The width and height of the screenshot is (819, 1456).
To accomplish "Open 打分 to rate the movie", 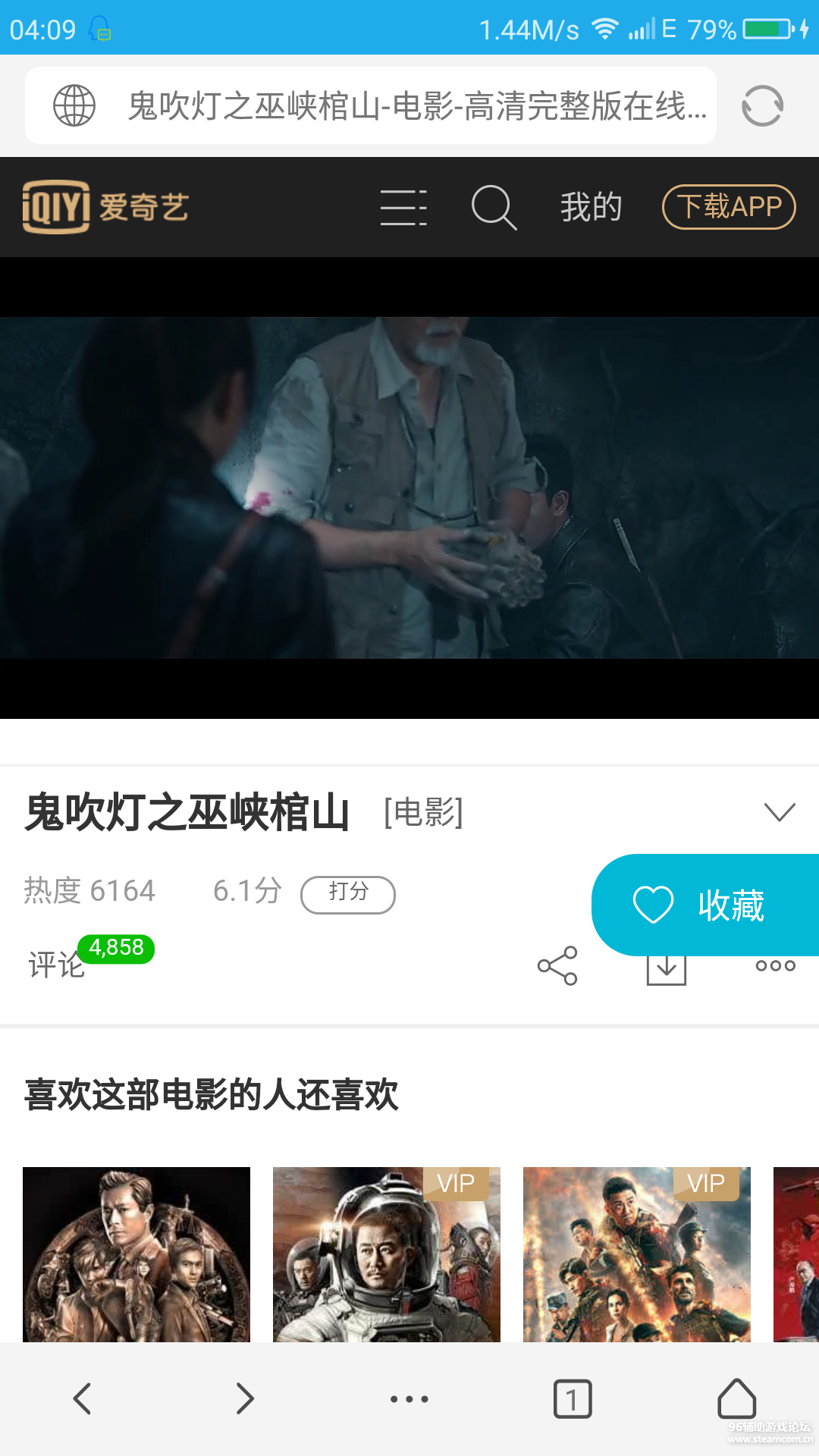I will coord(347,893).
